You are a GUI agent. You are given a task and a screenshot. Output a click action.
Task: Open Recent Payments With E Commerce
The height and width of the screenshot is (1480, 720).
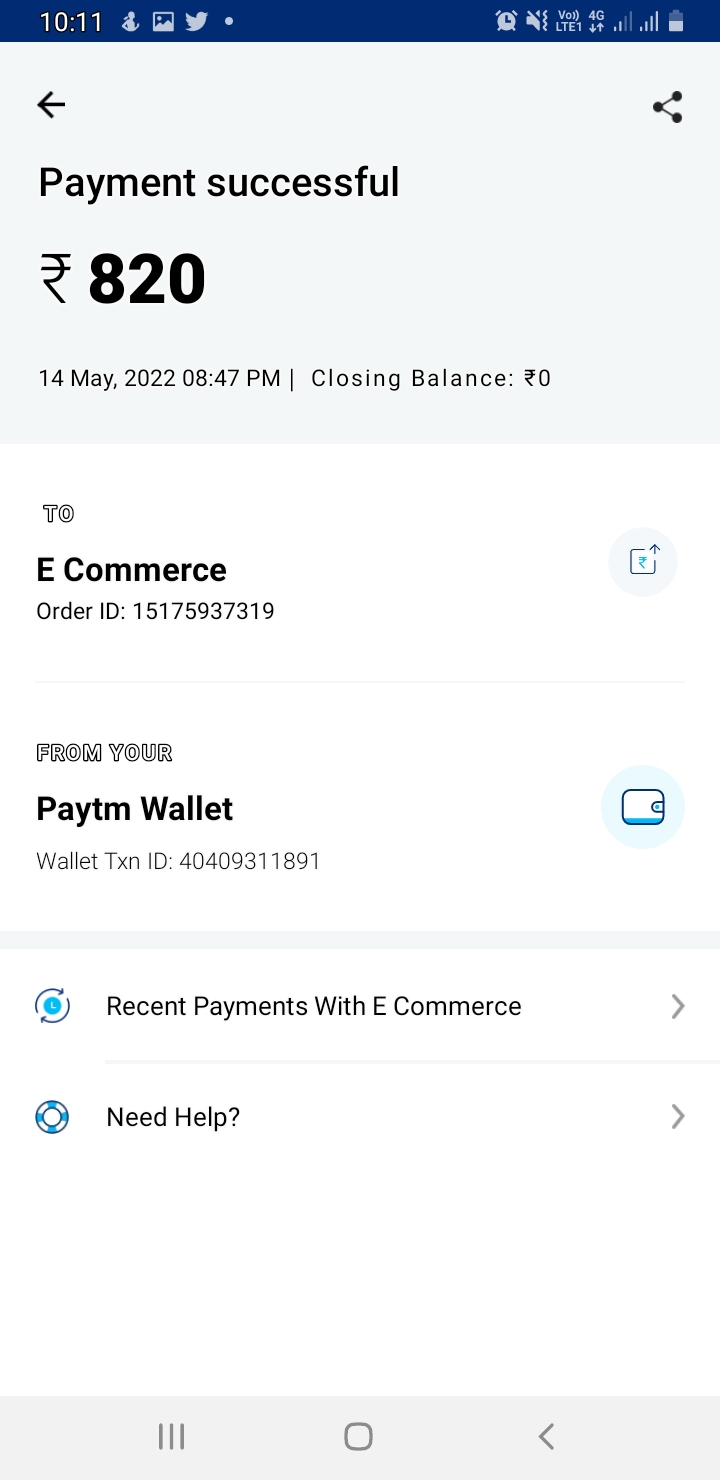360,1006
